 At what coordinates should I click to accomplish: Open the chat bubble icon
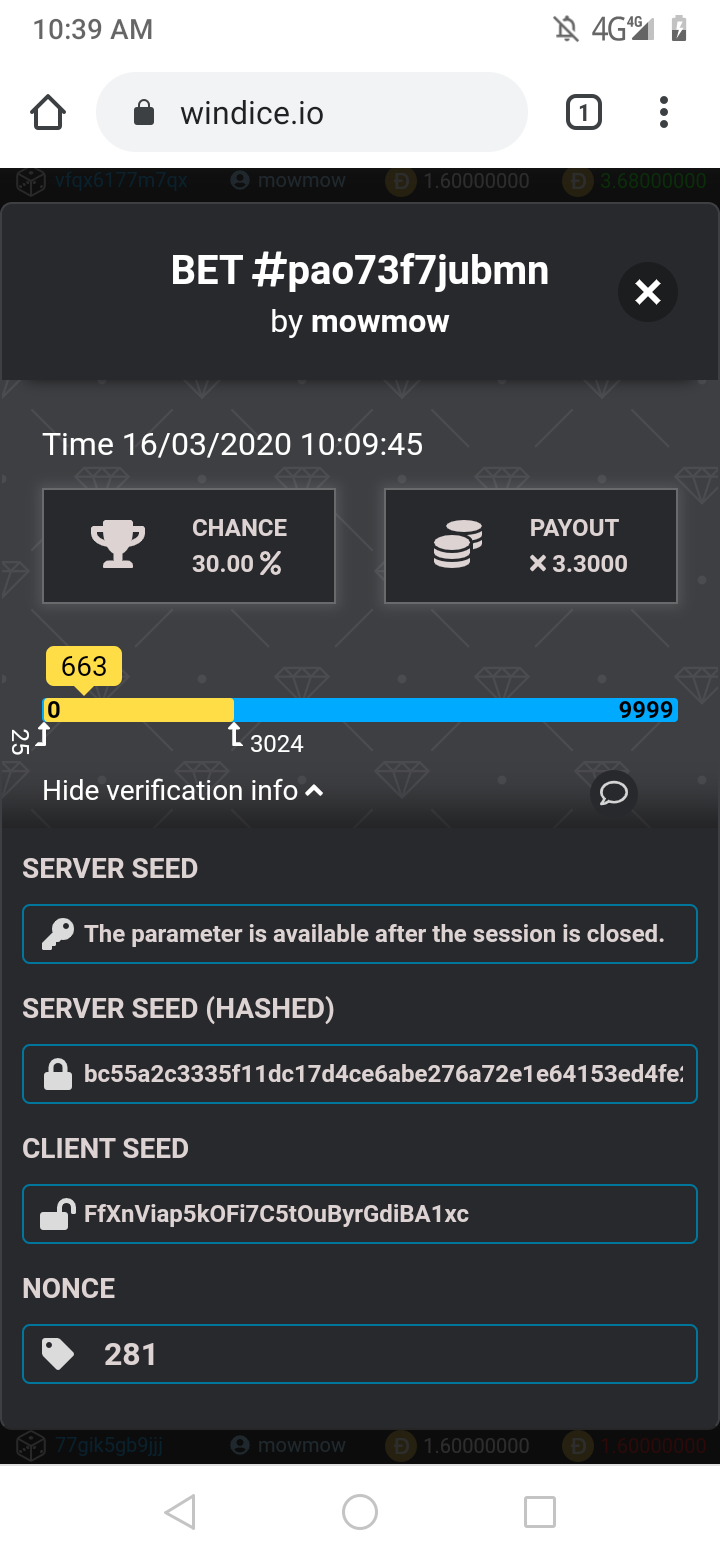613,793
